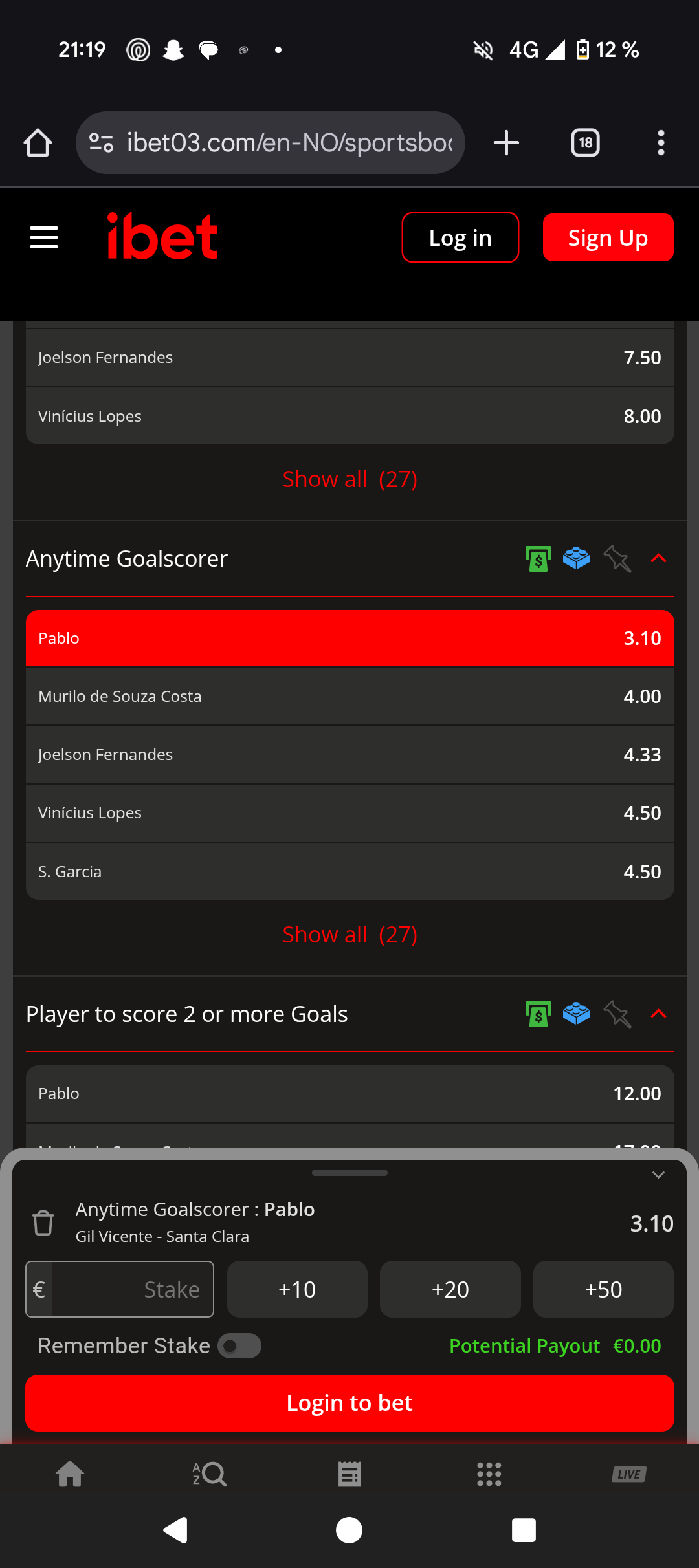The width and height of the screenshot is (699, 1568).
Task: Tap the Sign Up button
Action: click(x=608, y=237)
